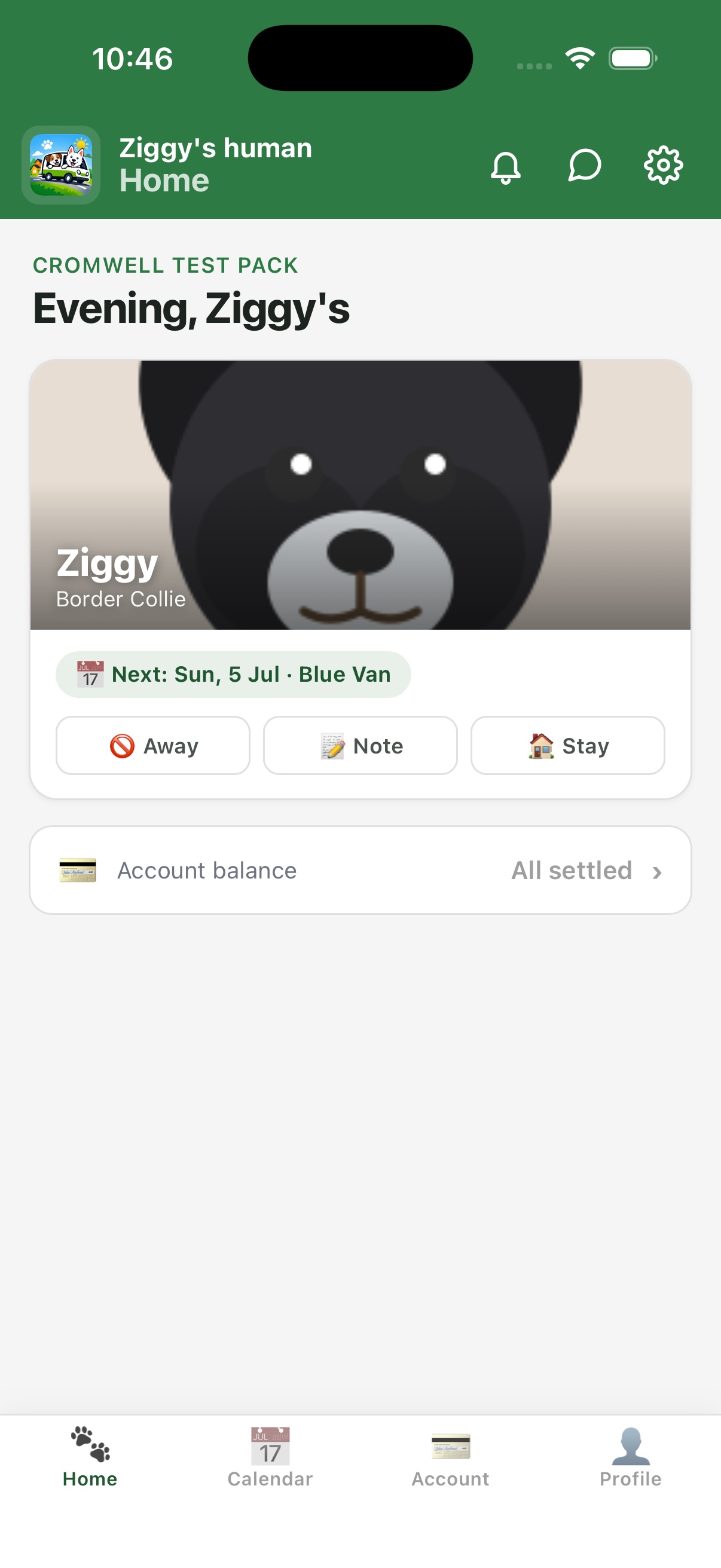Go to the Profile tab
Screen dimensions: 721x1568
630,1458
